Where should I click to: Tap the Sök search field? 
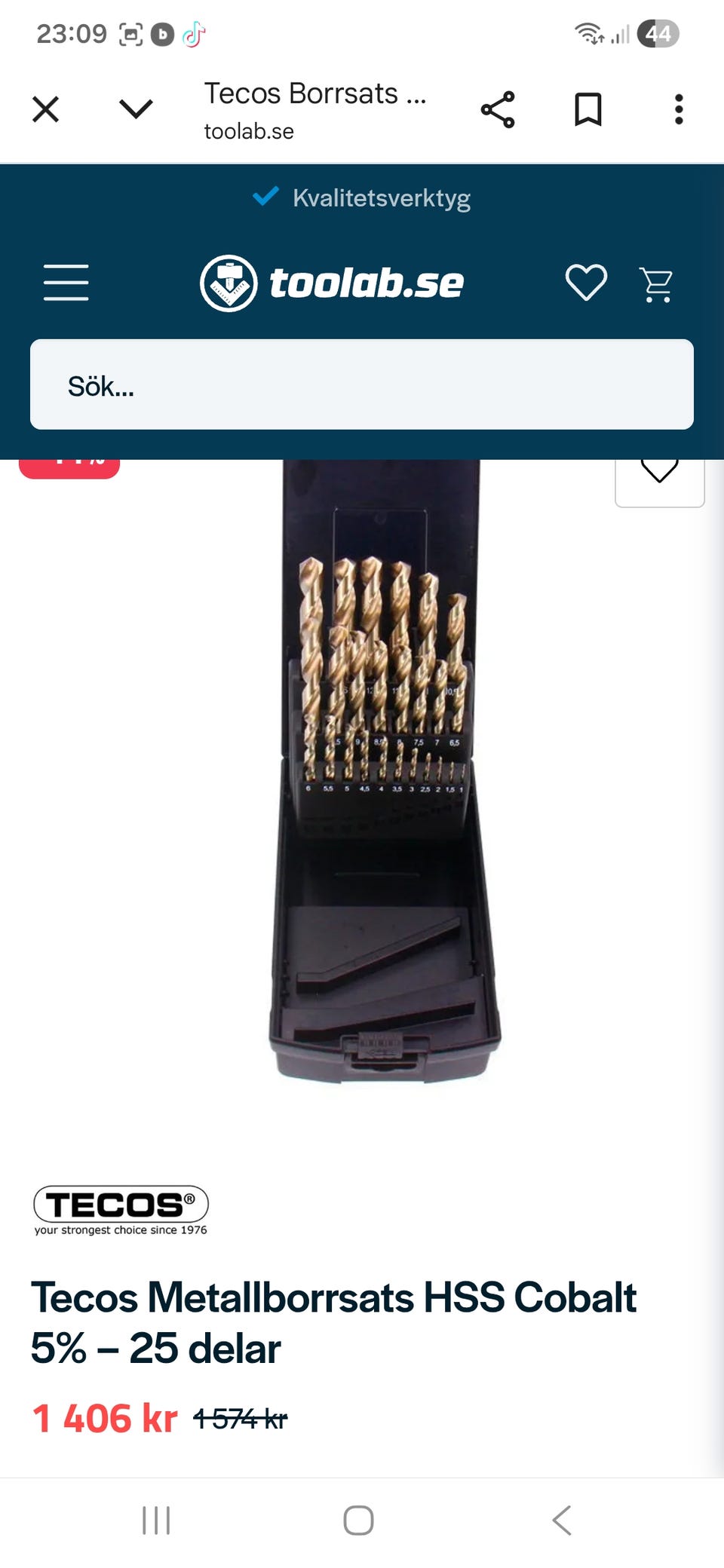point(362,384)
